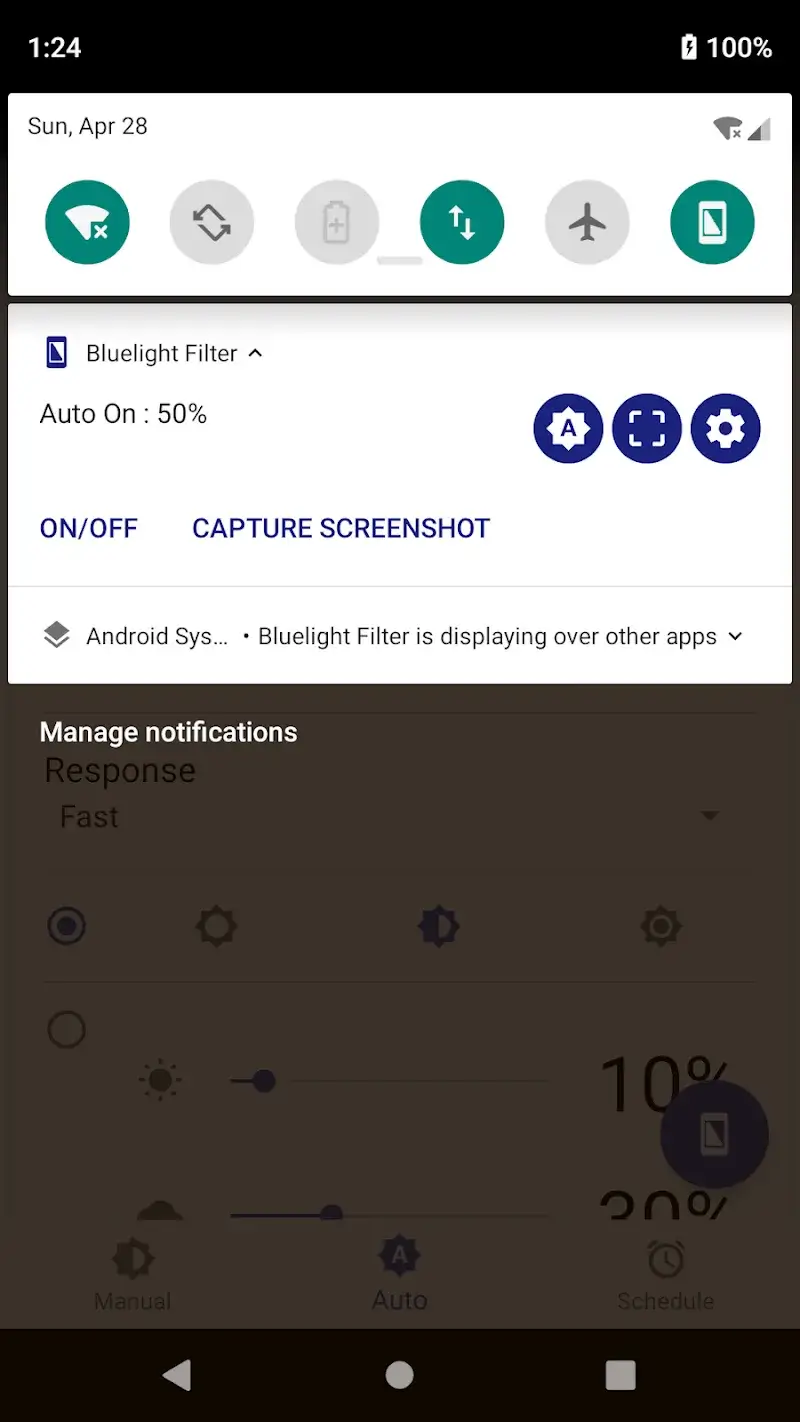Toggle the filter with ON/OFF

click(x=88, y=528)
